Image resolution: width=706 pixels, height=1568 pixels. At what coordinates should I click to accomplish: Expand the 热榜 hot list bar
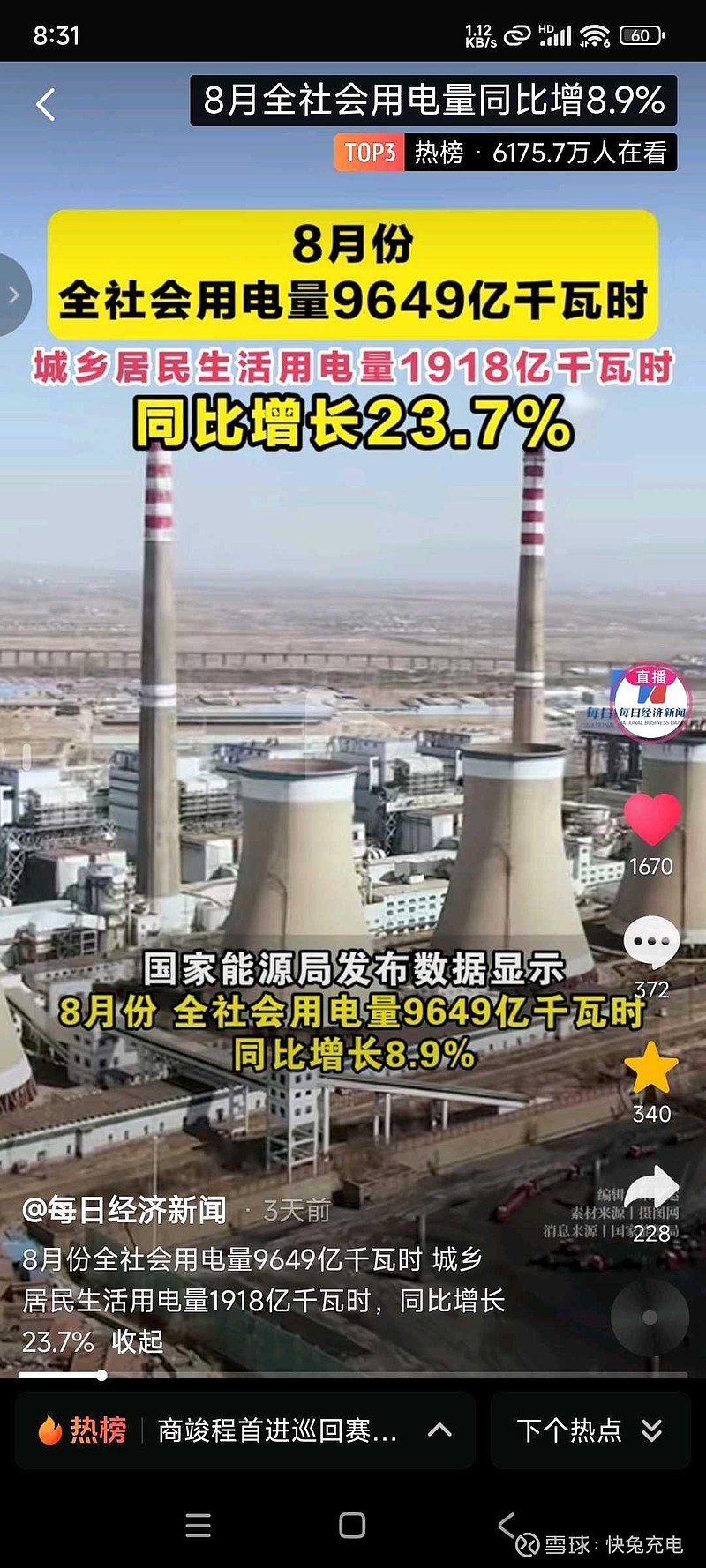click(245, 1430)
